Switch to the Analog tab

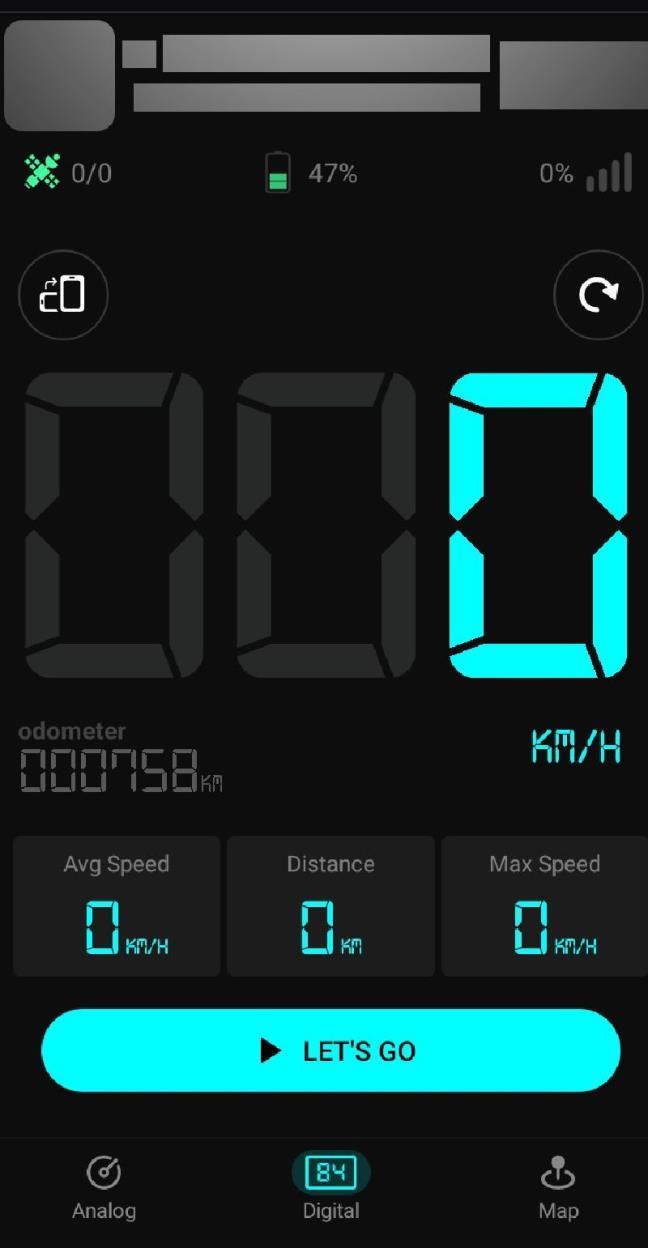click(104, 1188)
